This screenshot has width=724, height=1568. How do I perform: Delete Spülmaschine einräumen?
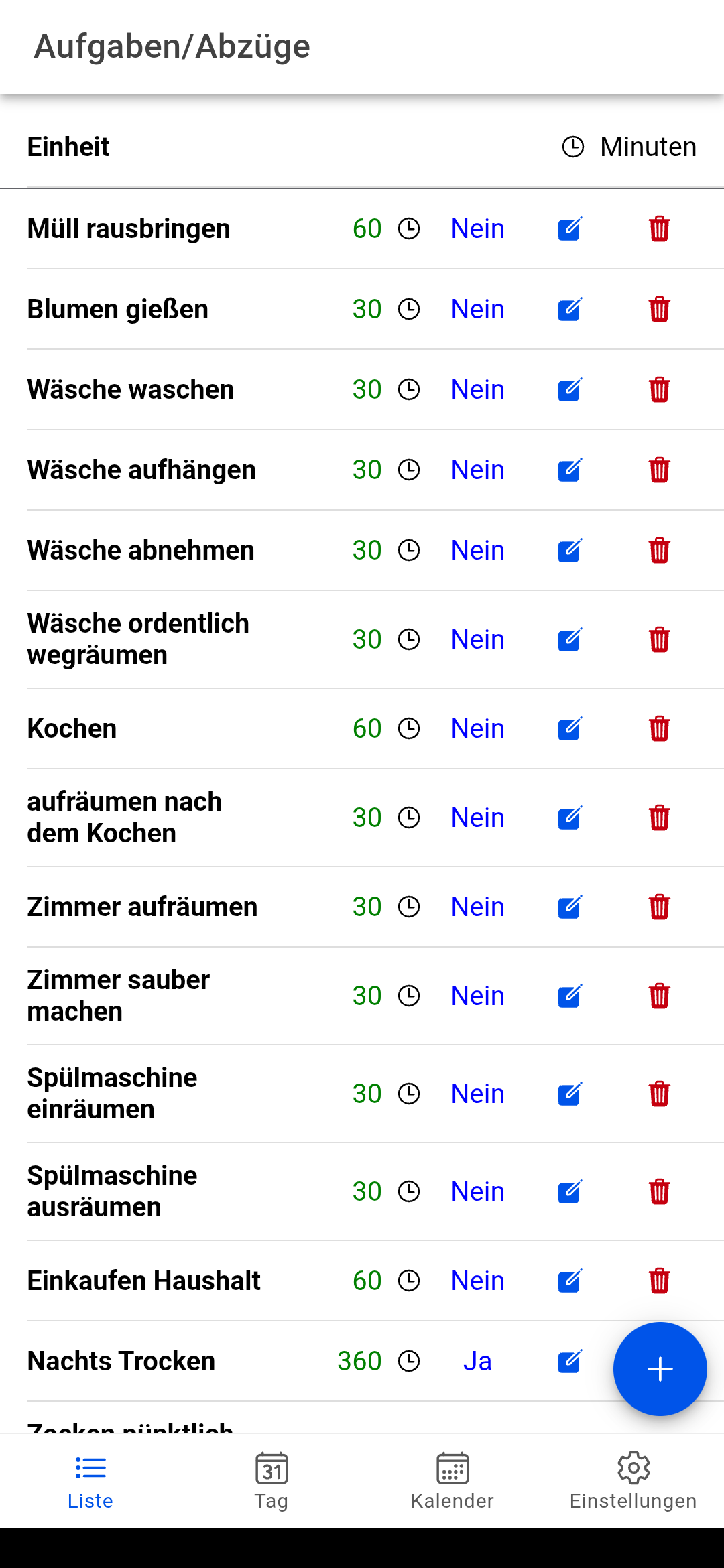click(x=659, y=1094)
